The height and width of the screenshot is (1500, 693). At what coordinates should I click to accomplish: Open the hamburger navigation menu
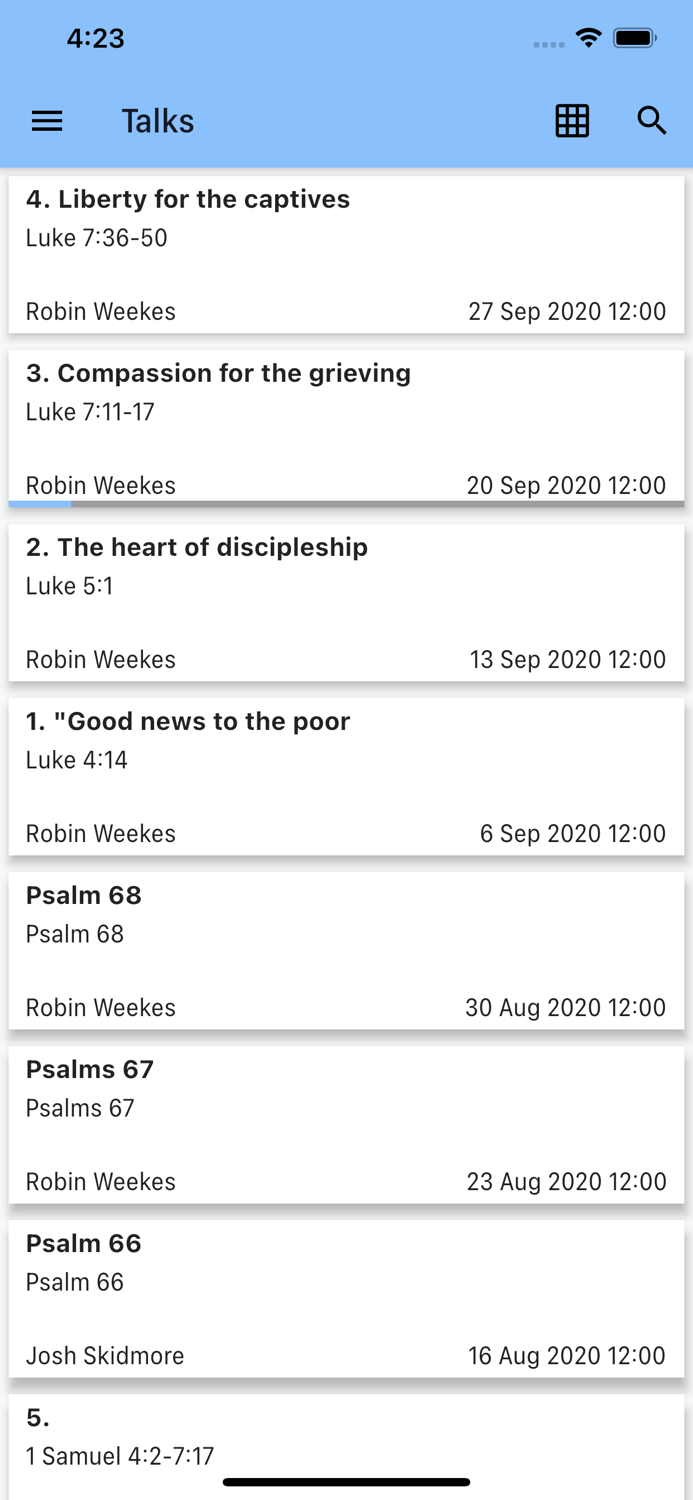pos(47,121)
